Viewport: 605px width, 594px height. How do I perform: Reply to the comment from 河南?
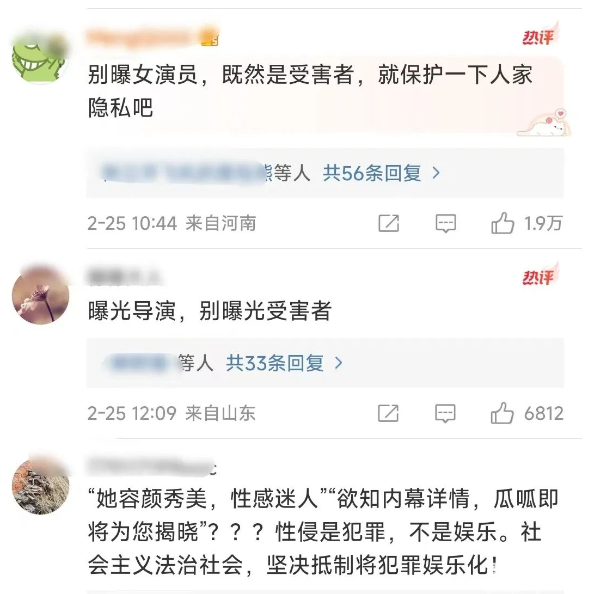446,223
